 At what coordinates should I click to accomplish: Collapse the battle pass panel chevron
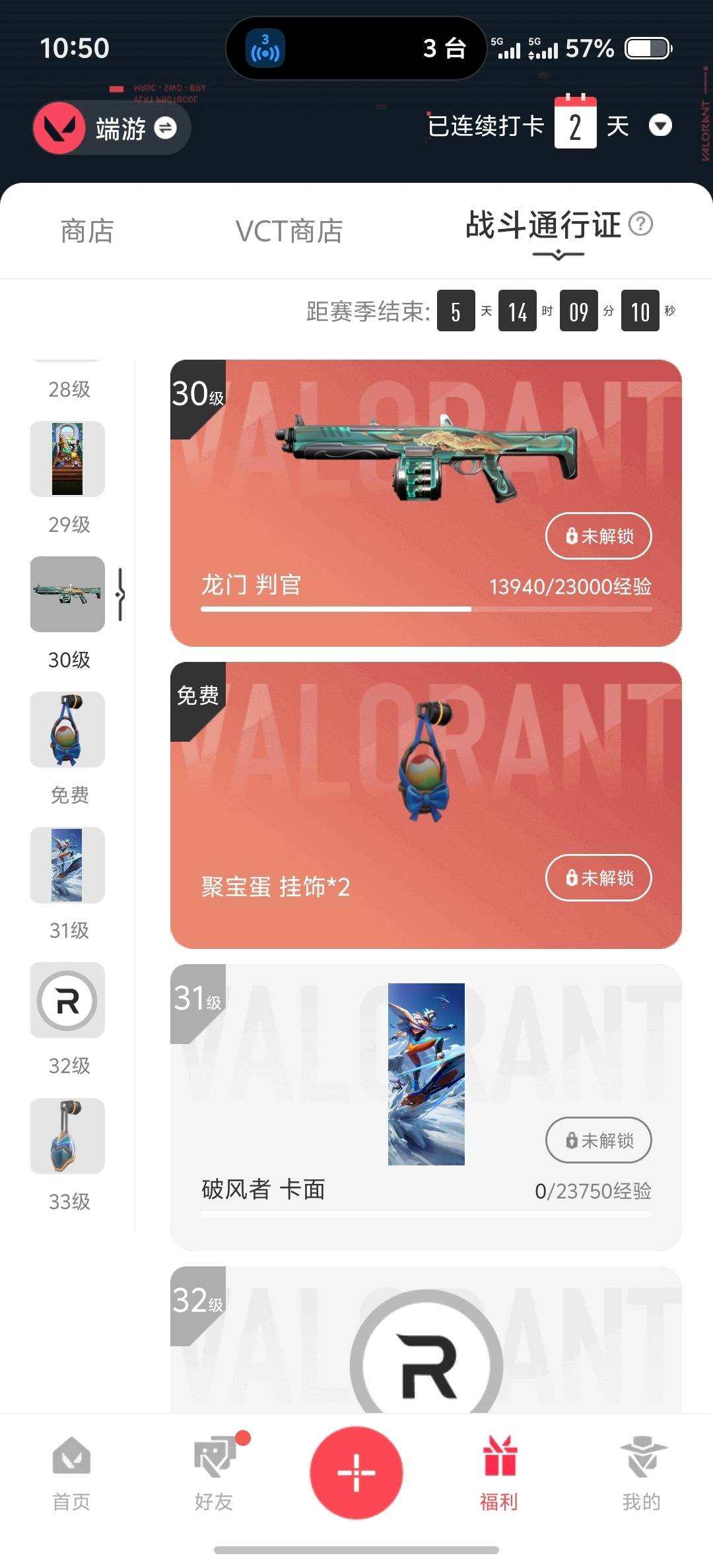558,253
